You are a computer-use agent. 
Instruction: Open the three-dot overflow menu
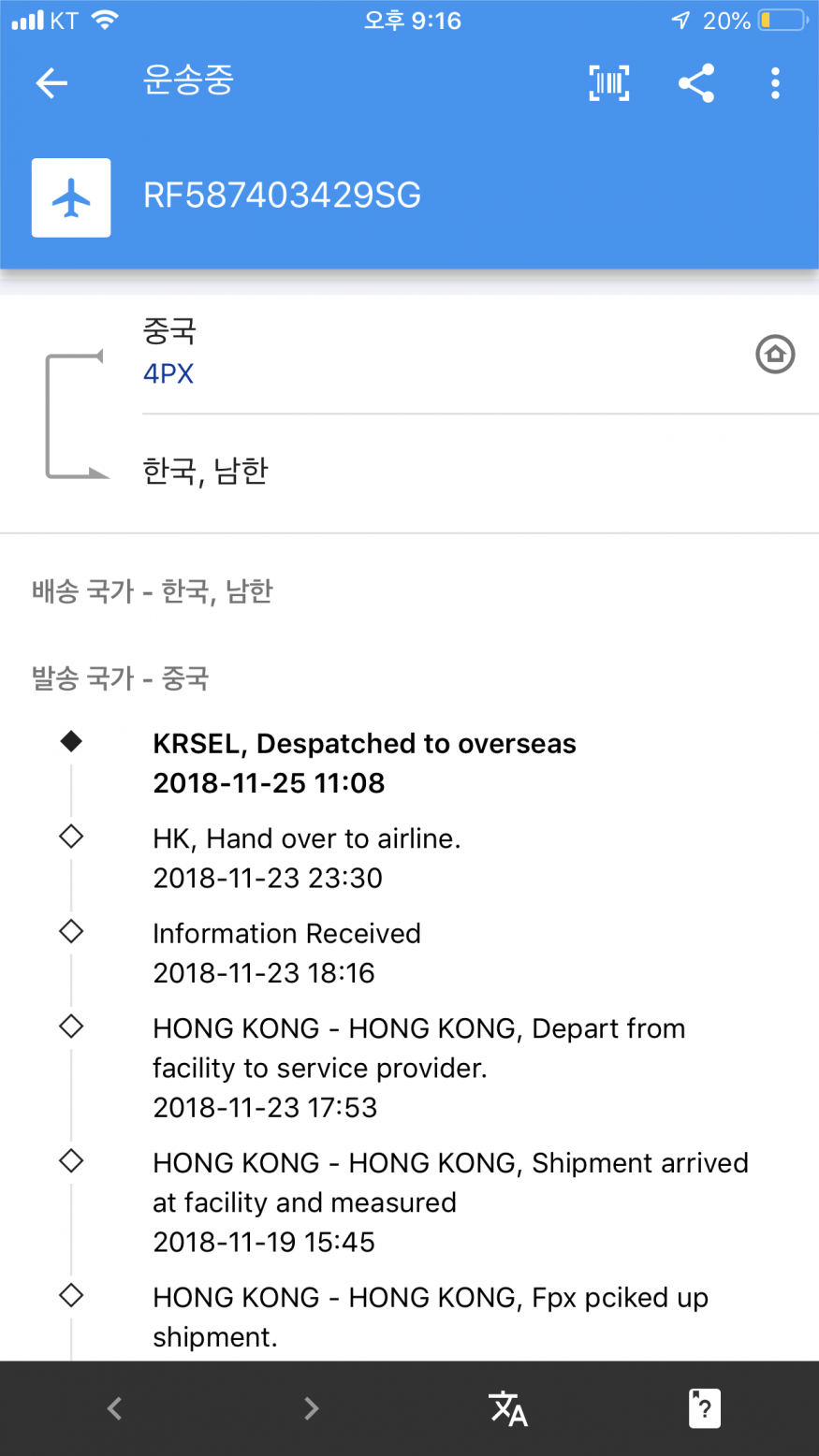point(775,83)
